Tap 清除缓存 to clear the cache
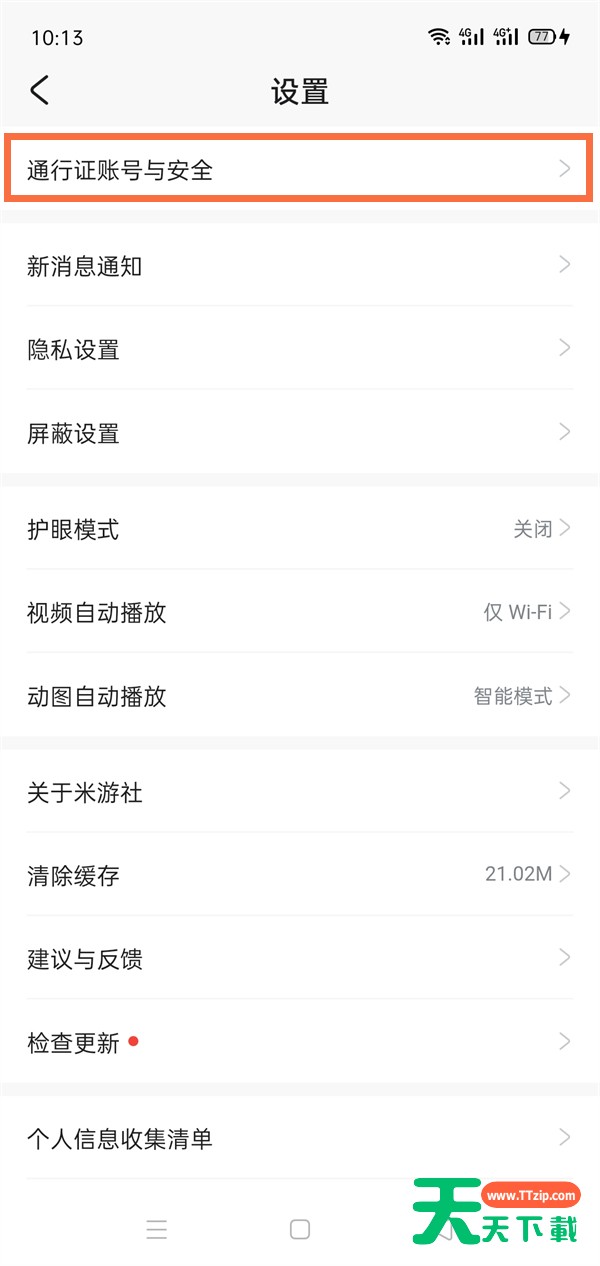The height and width of the screenshot is (1266, 600). point(300,875)
